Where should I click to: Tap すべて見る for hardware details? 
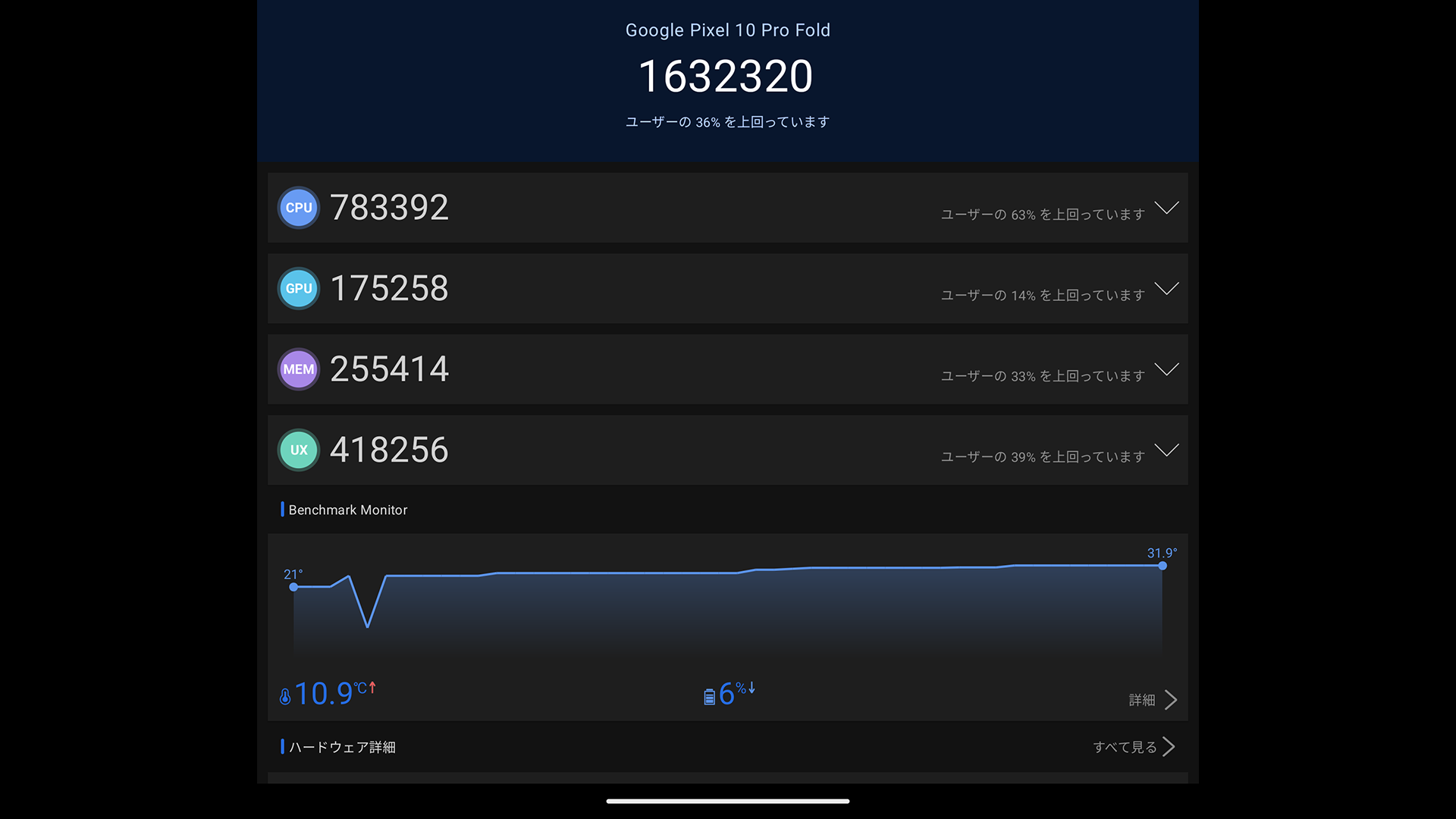1133,747
